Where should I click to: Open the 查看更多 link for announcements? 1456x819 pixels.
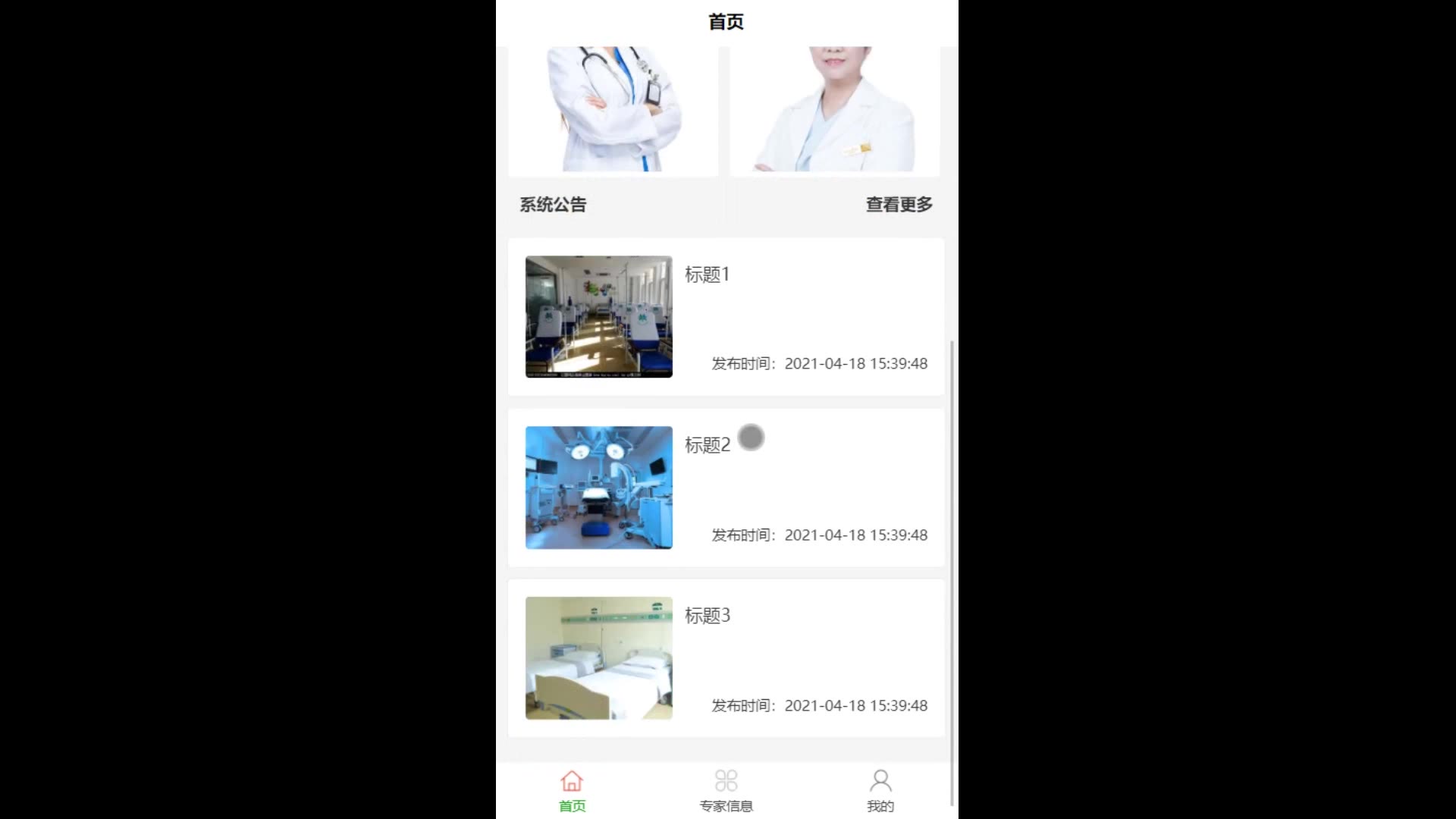click(899, 205)
